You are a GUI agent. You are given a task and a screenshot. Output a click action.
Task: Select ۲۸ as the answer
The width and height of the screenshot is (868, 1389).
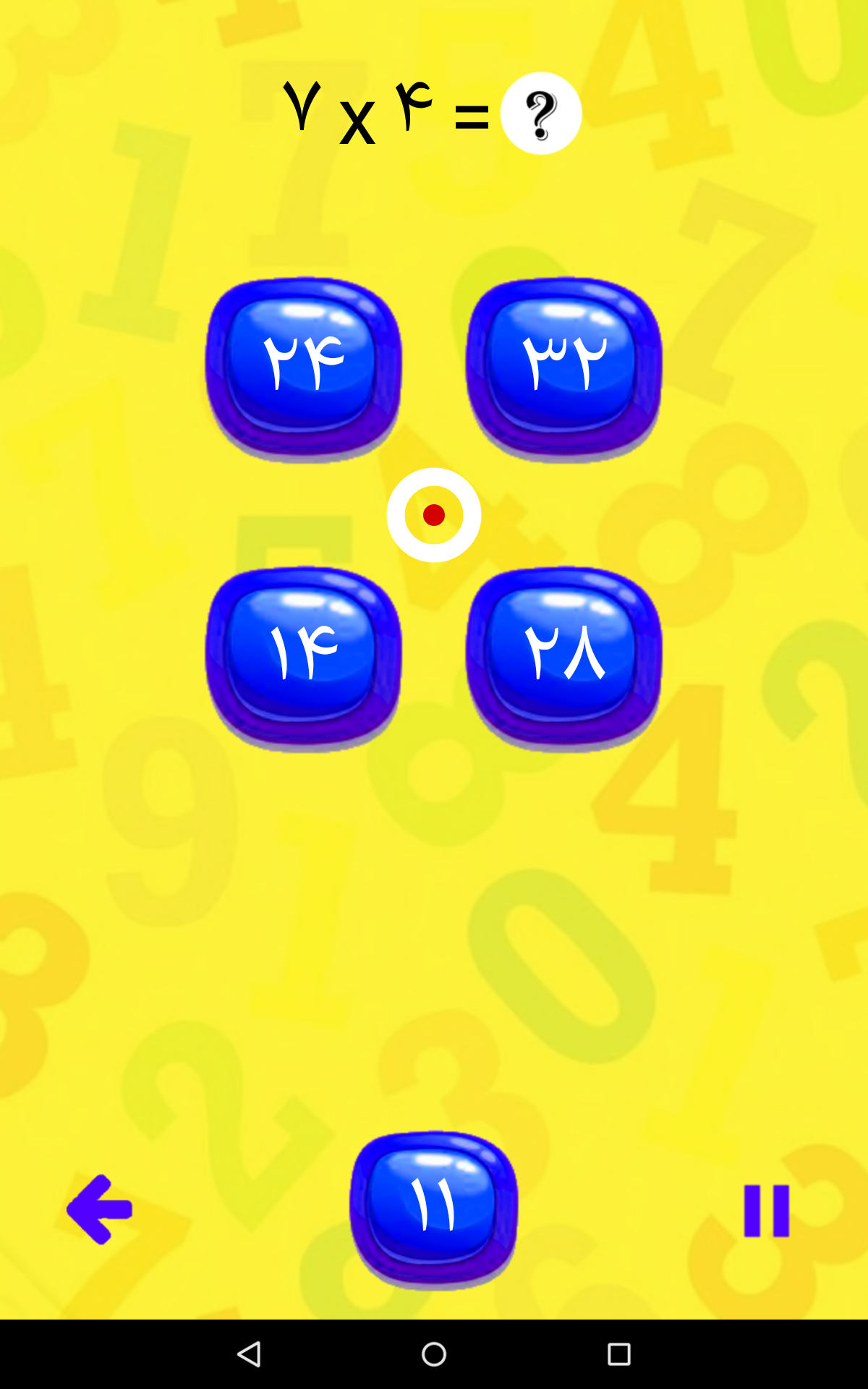(563, 657)
